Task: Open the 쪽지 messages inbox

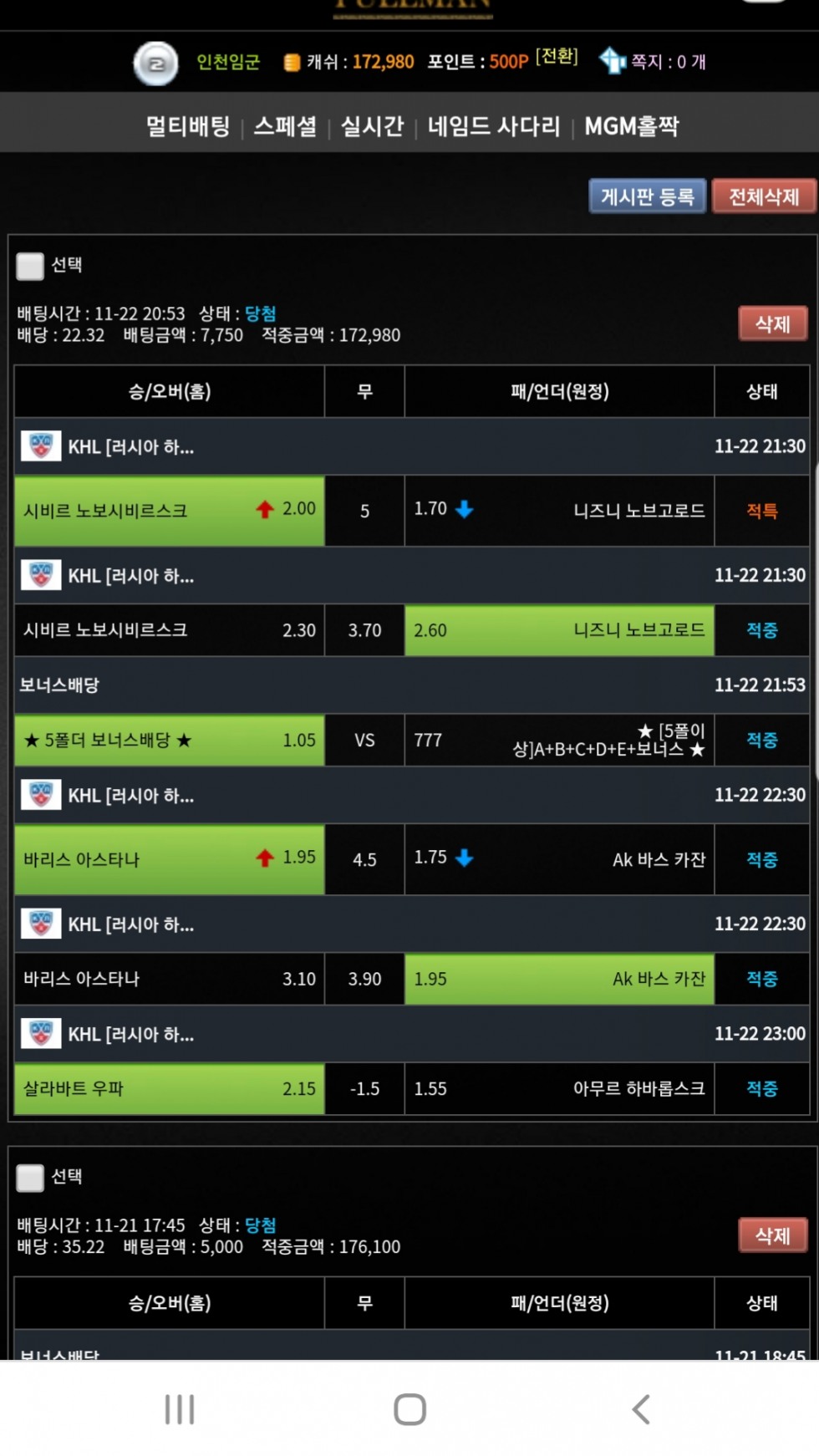Action: (653, 61)
